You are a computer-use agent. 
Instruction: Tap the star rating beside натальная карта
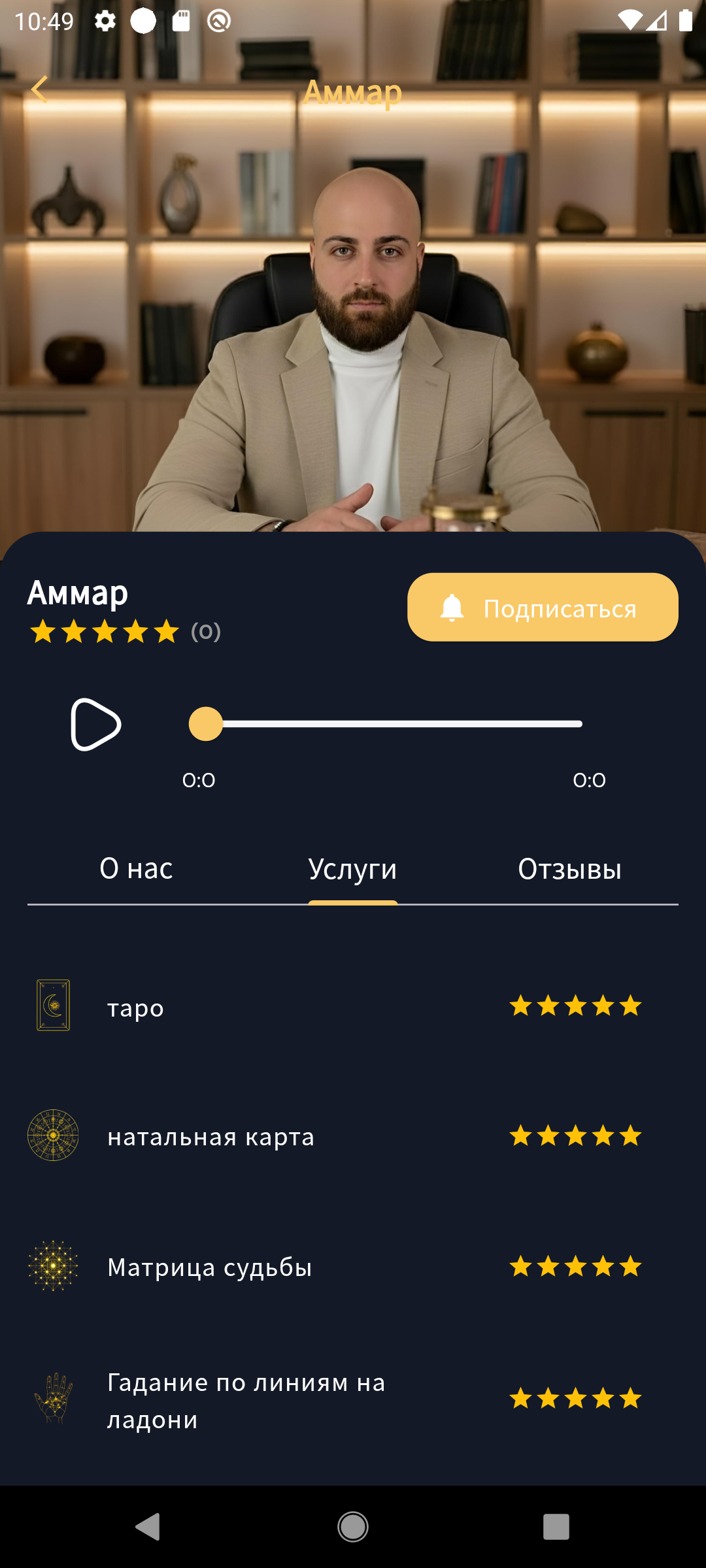pos(575,1135)
